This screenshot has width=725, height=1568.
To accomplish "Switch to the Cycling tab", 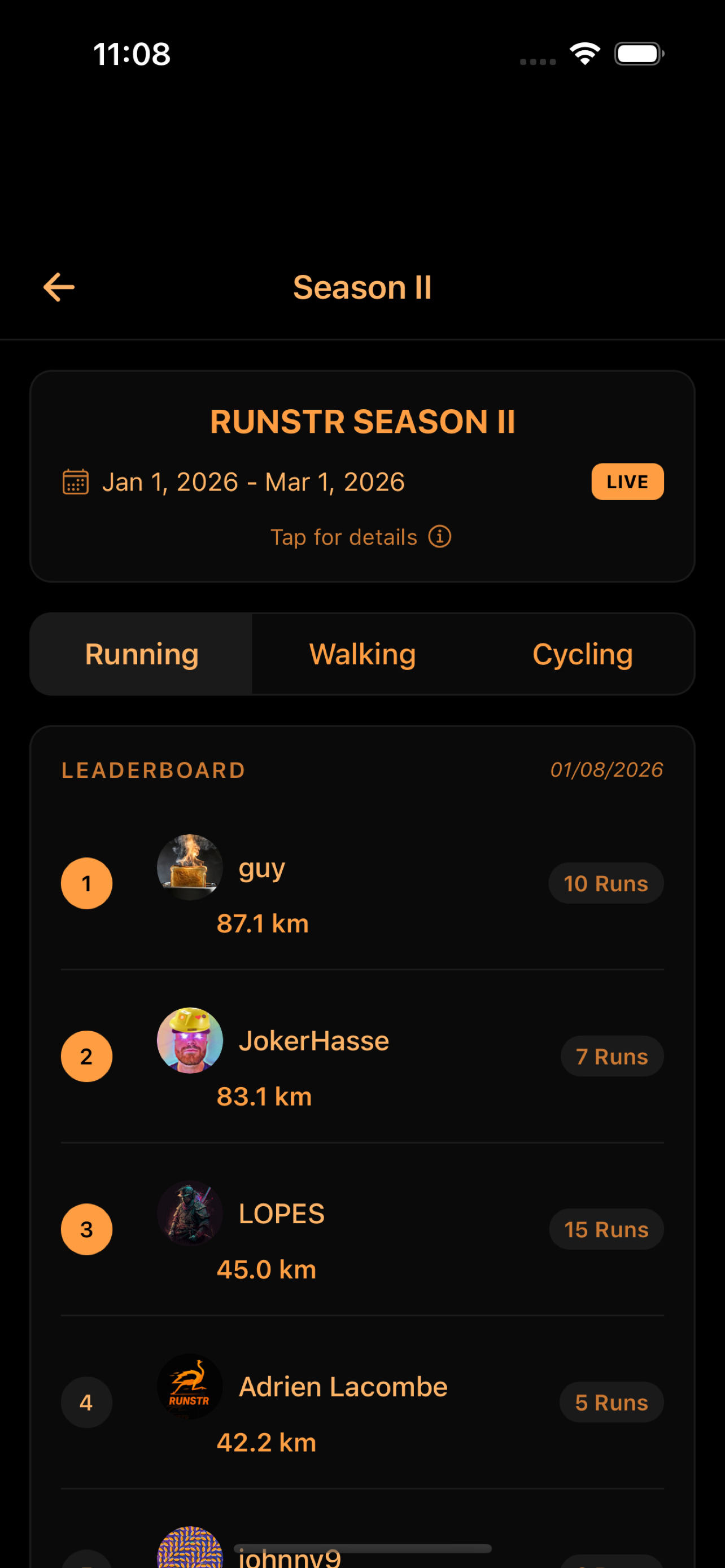I will (x=582, y=654).
